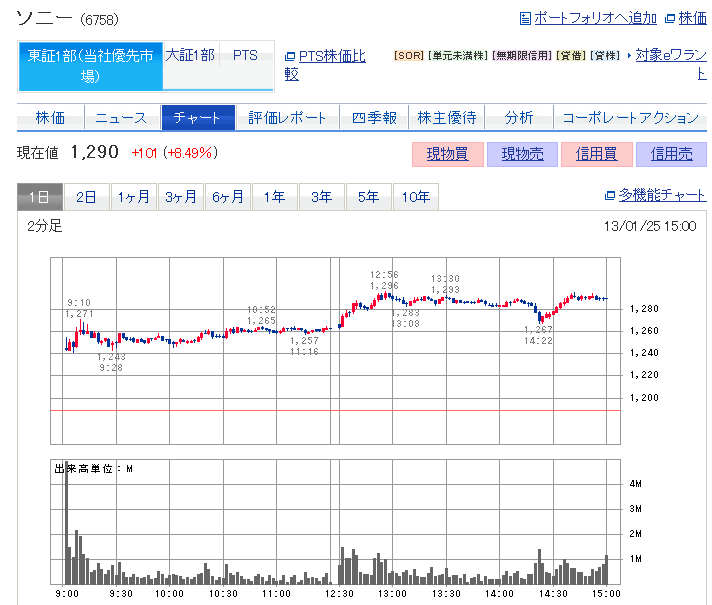
Task: Tap the 信用買 button
Action: click(597, 154)
